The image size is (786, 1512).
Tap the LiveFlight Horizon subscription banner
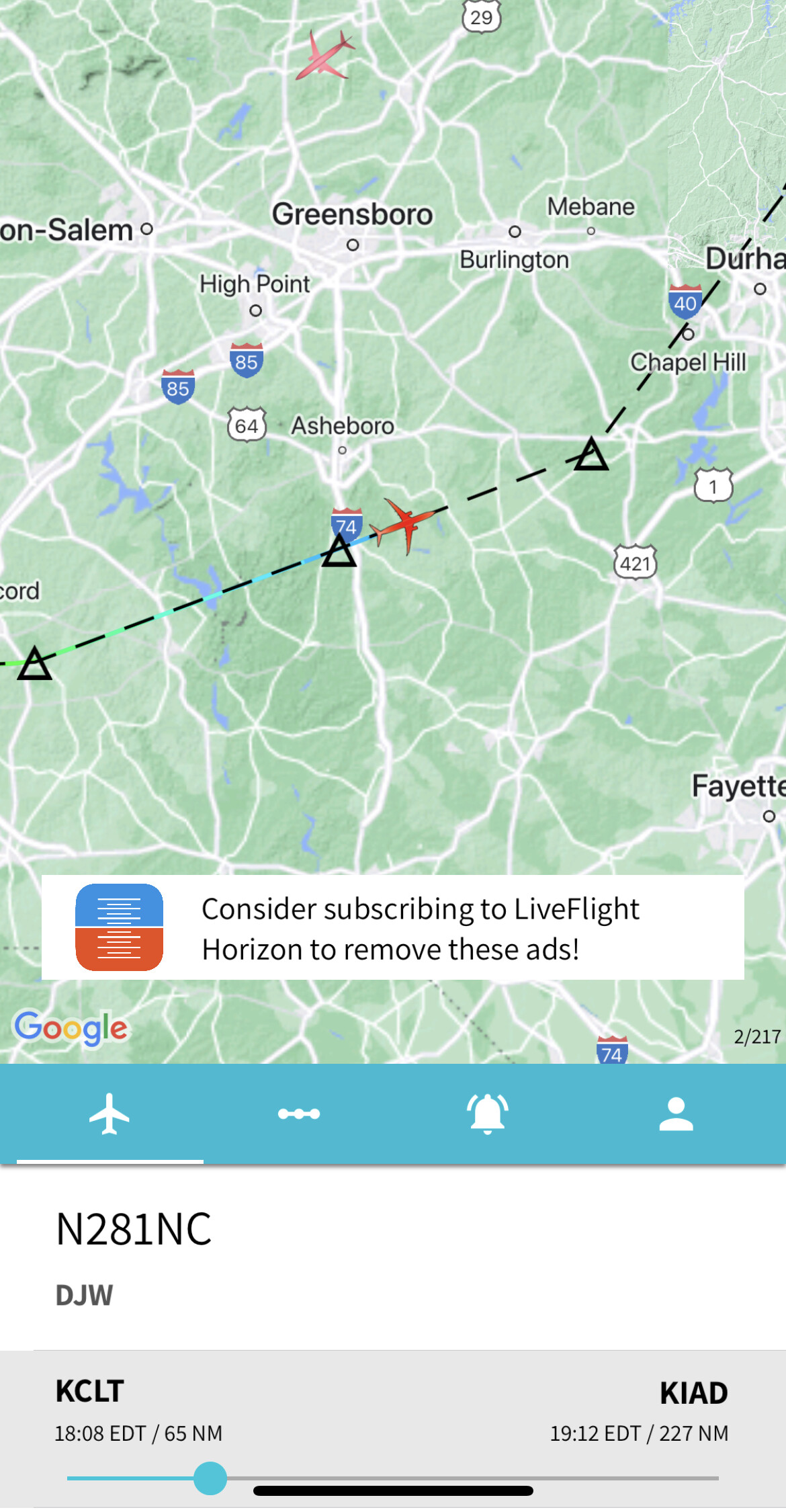pos(393,927)
